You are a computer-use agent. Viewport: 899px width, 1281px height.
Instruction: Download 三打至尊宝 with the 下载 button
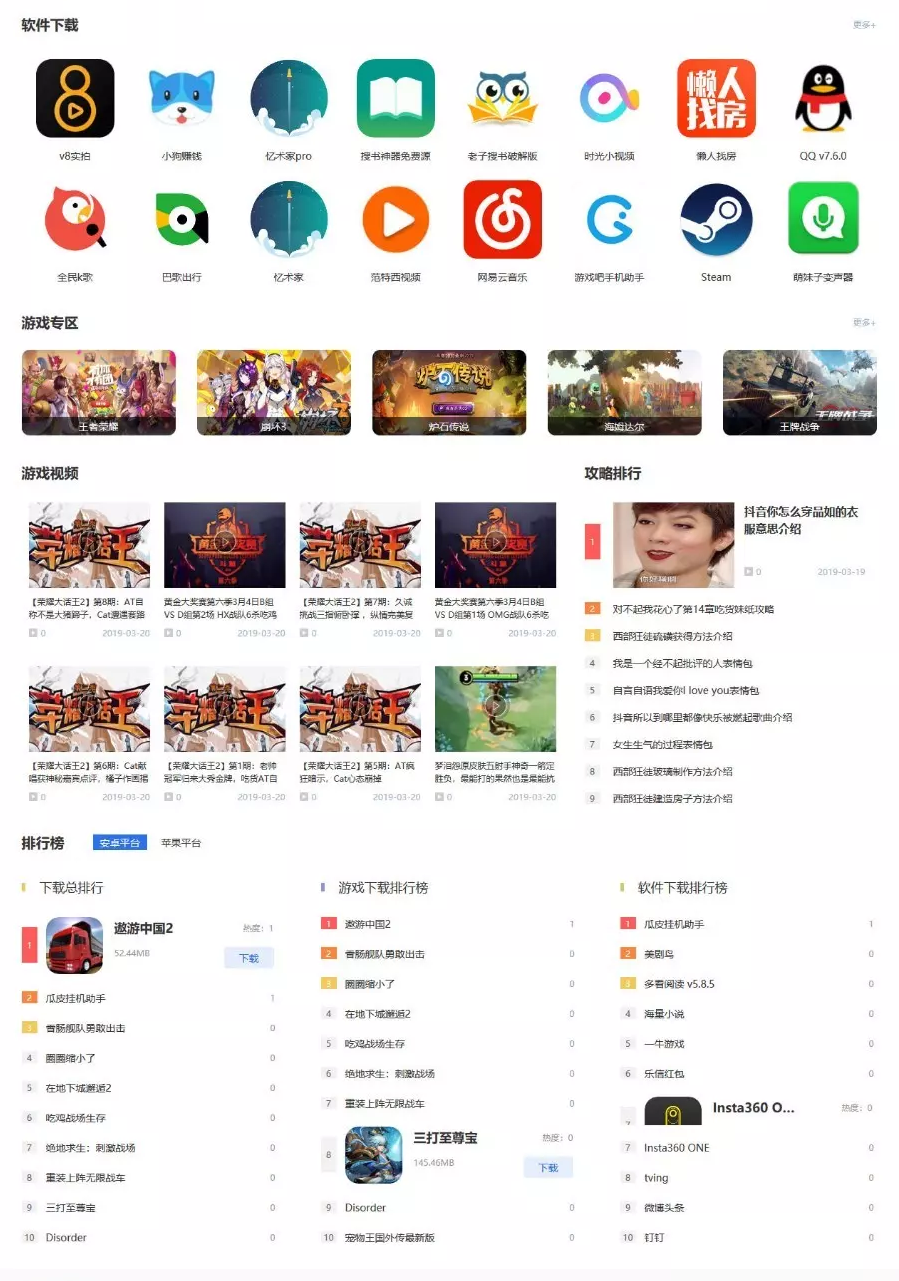(x=548, y=1167)
